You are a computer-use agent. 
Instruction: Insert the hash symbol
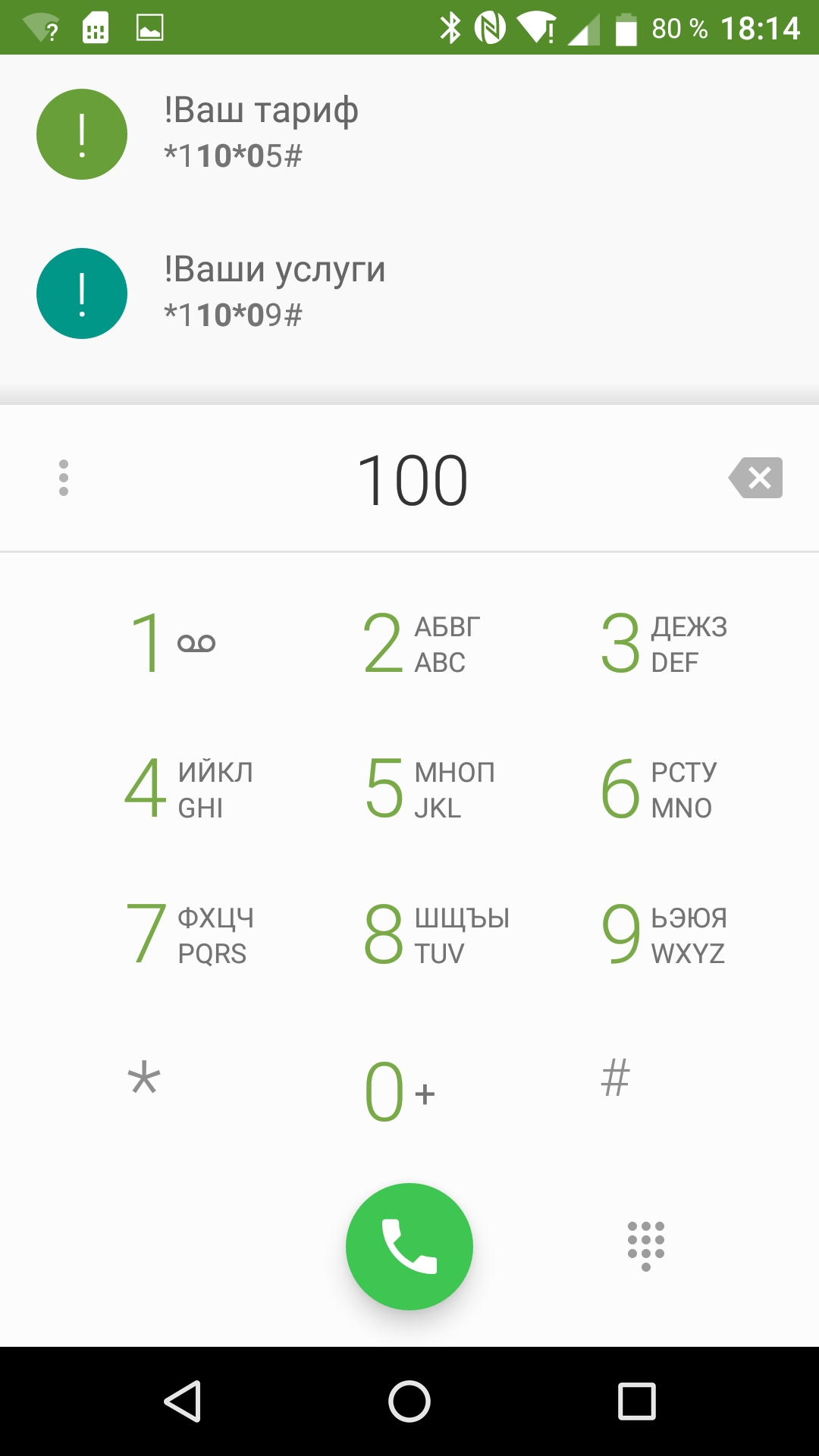pos(615,1078)
